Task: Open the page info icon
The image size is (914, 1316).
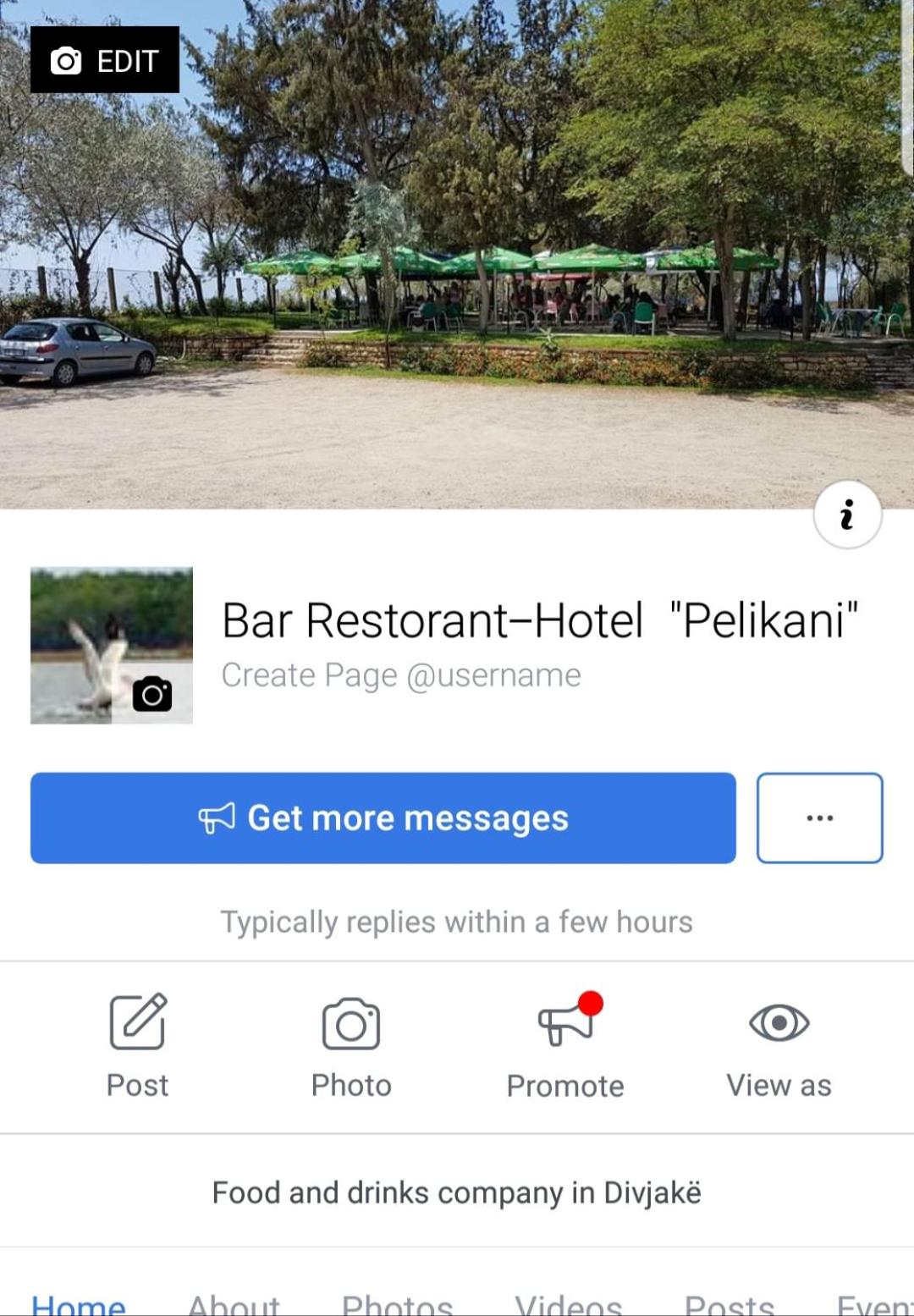Action: click(x=847, y=515)
